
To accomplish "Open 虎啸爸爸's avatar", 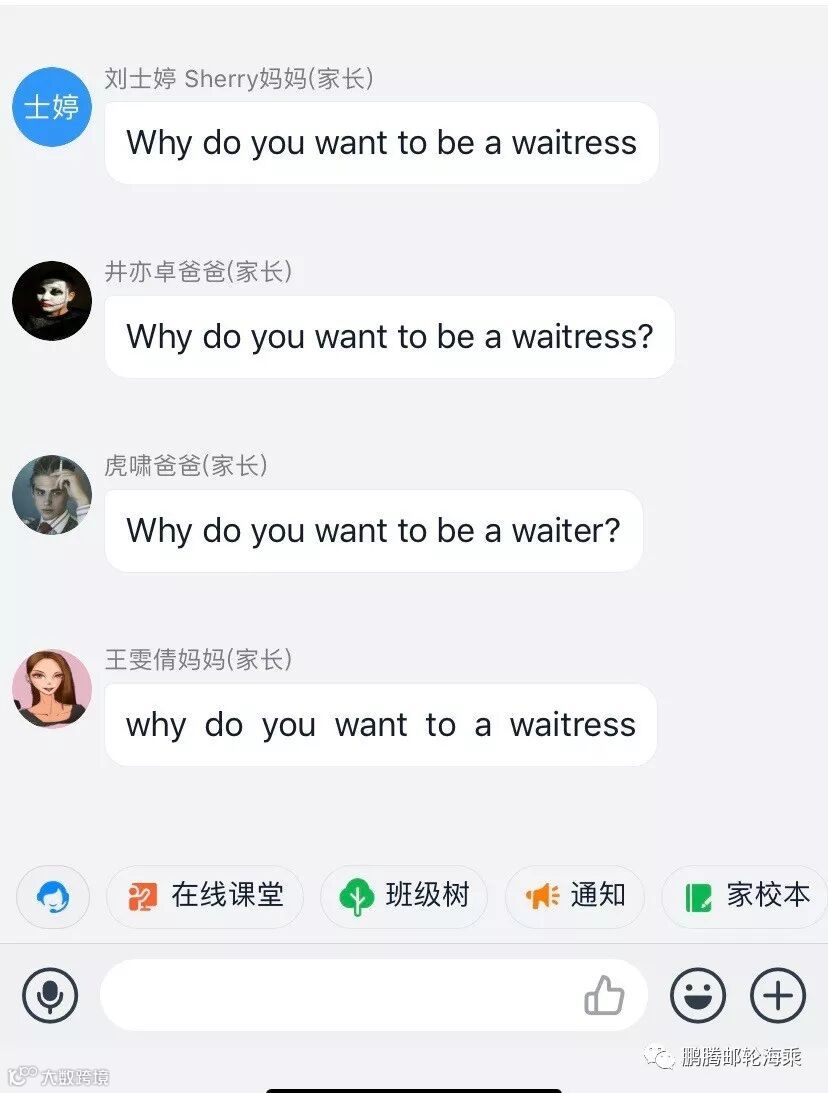I will coord(52,495).
